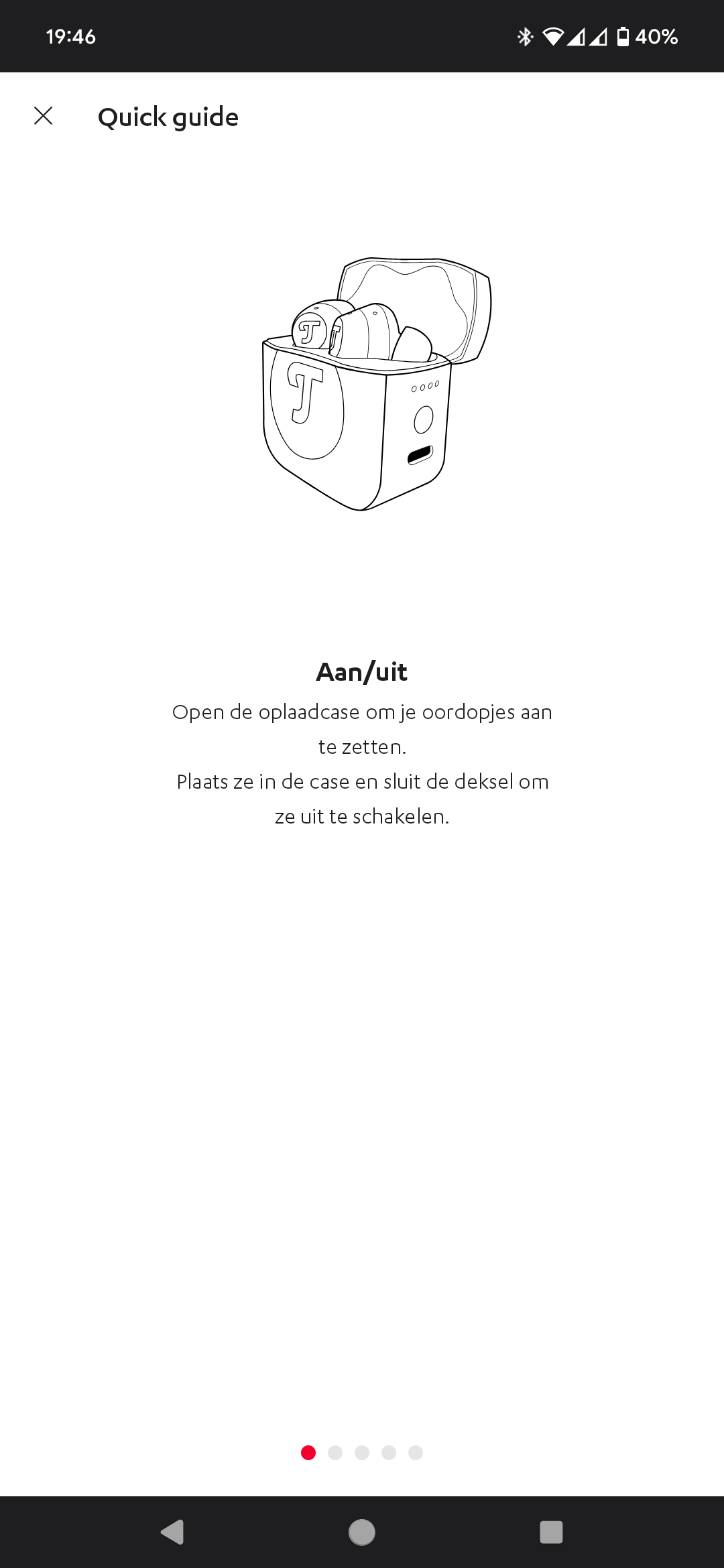724x1568 pixels.
Task: Close the Quick guide
Action: 44,117
